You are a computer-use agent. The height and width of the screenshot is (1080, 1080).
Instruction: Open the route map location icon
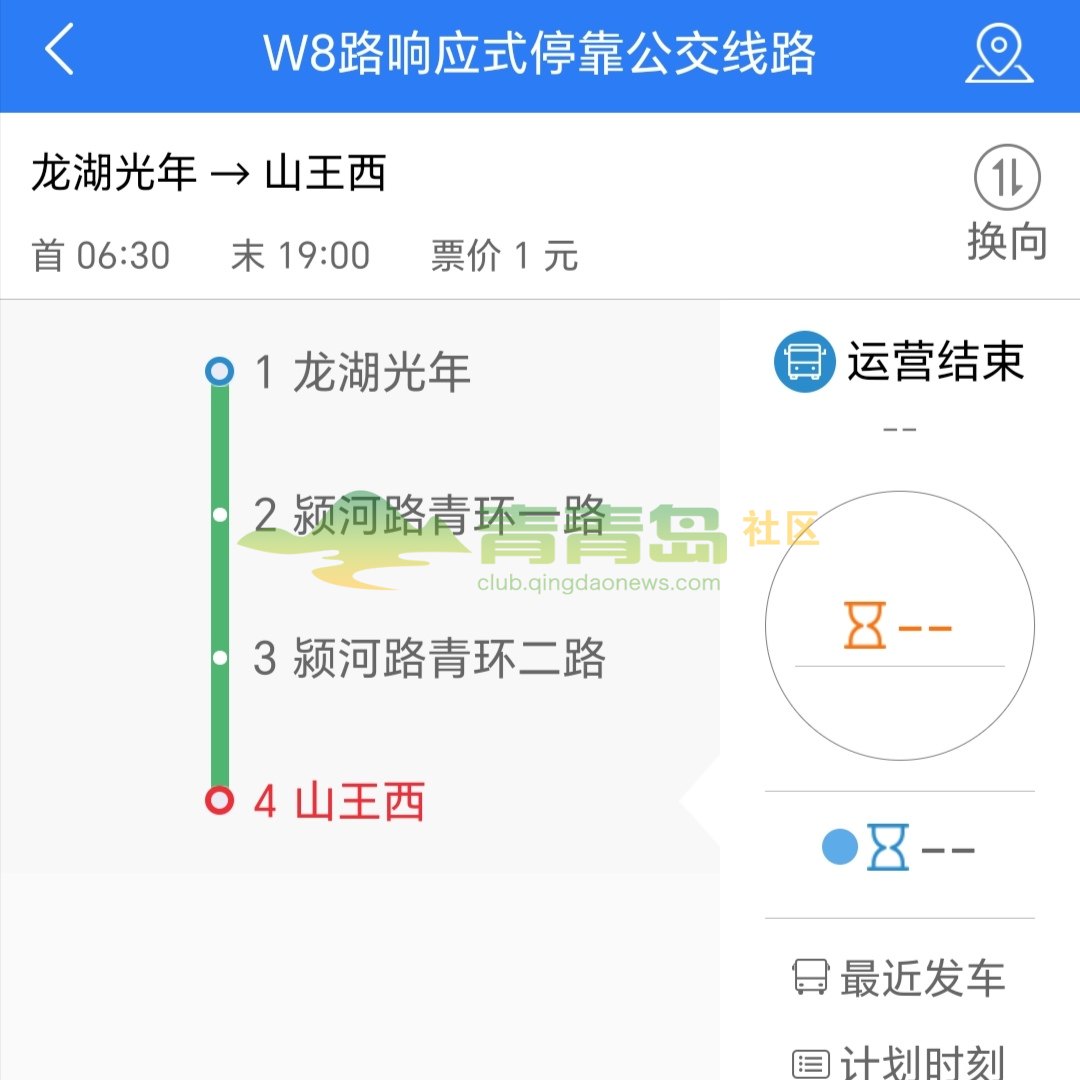tap(999, 54)
